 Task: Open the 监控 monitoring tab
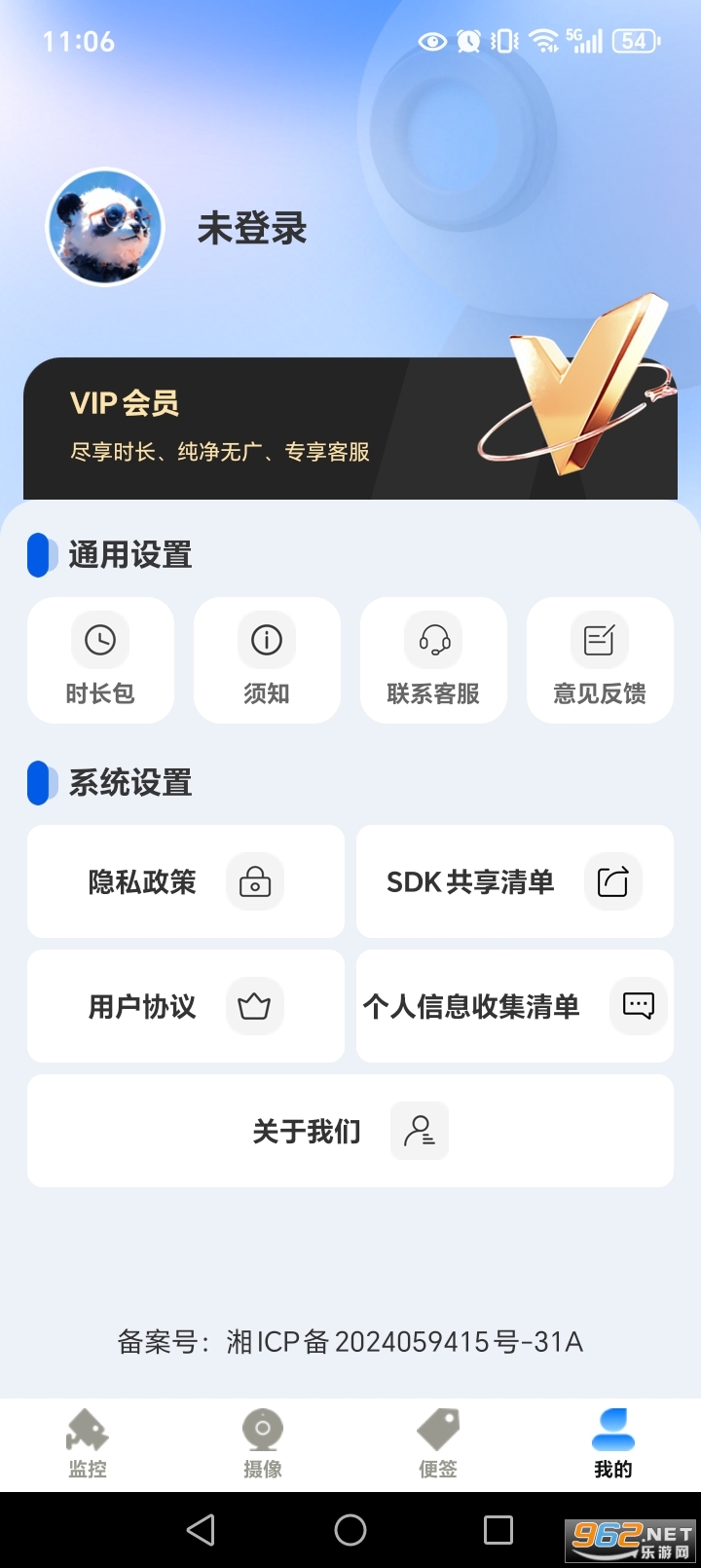click(x=88, y=1443)
